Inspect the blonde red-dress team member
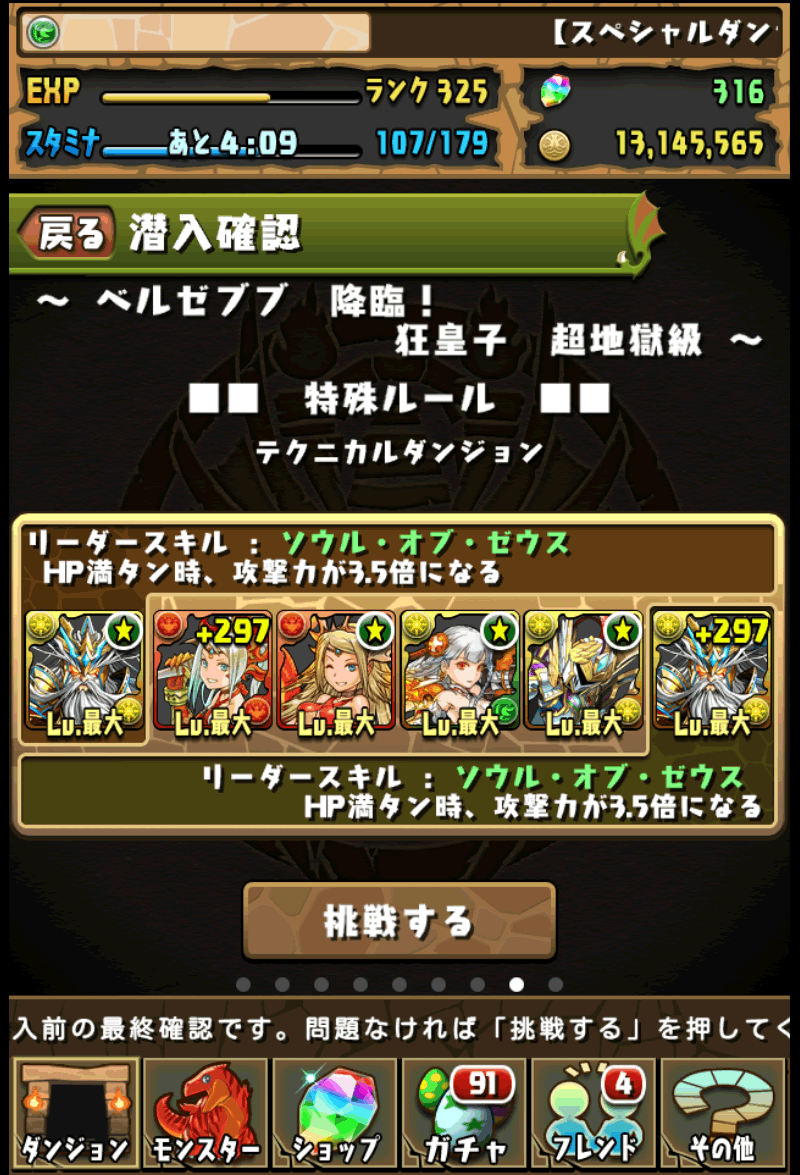 point(336,674)
